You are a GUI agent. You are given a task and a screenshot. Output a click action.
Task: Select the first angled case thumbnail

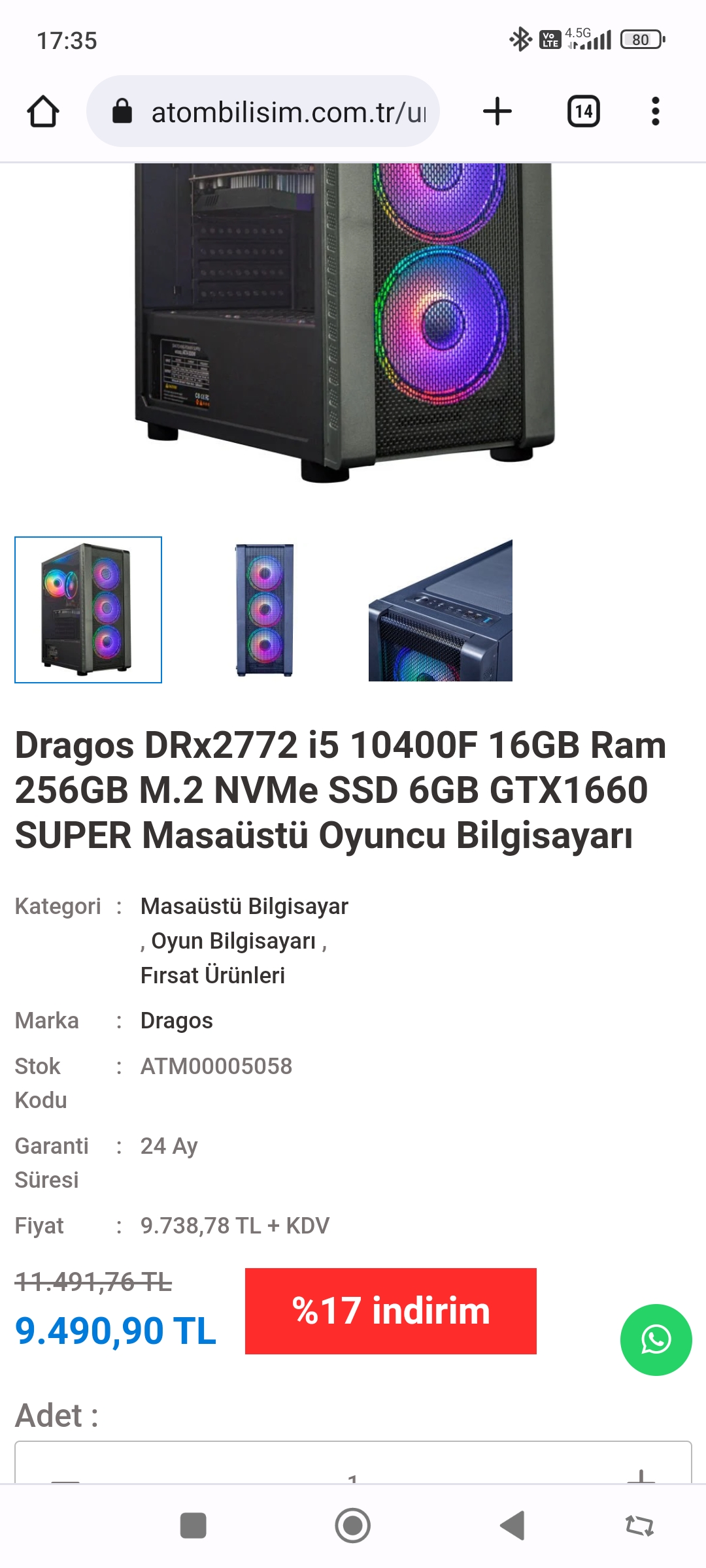pyautogui.click(x=88, y=610)
